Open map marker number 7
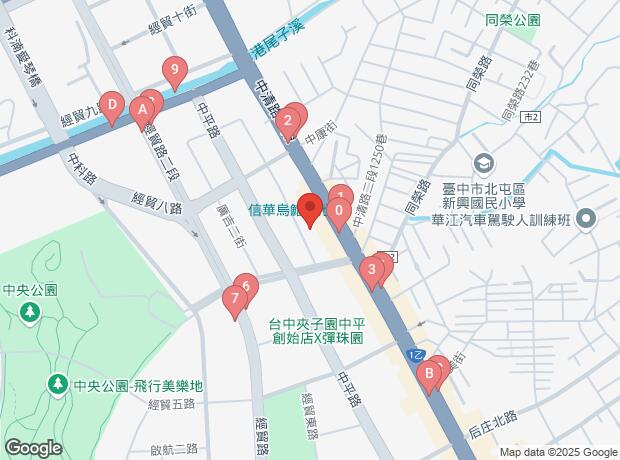The width and height of the screenshot is (620, 460). point(235,298)
